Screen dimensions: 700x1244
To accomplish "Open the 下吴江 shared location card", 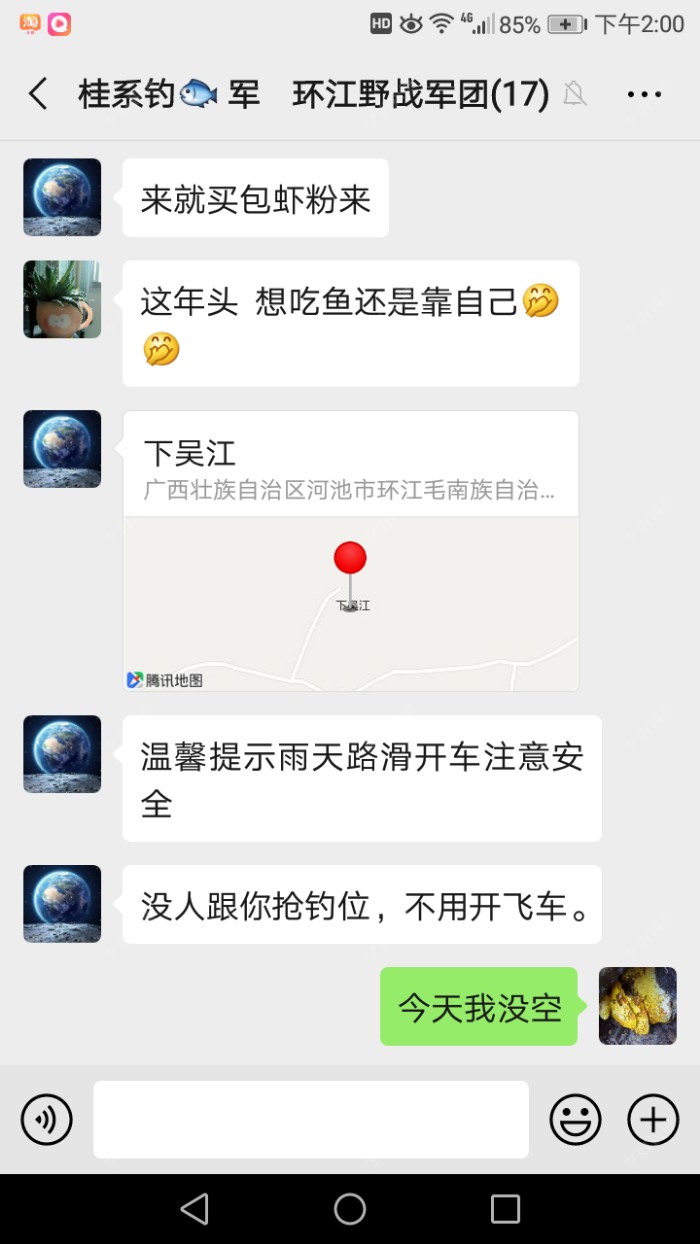I will [x=351, y=551].
